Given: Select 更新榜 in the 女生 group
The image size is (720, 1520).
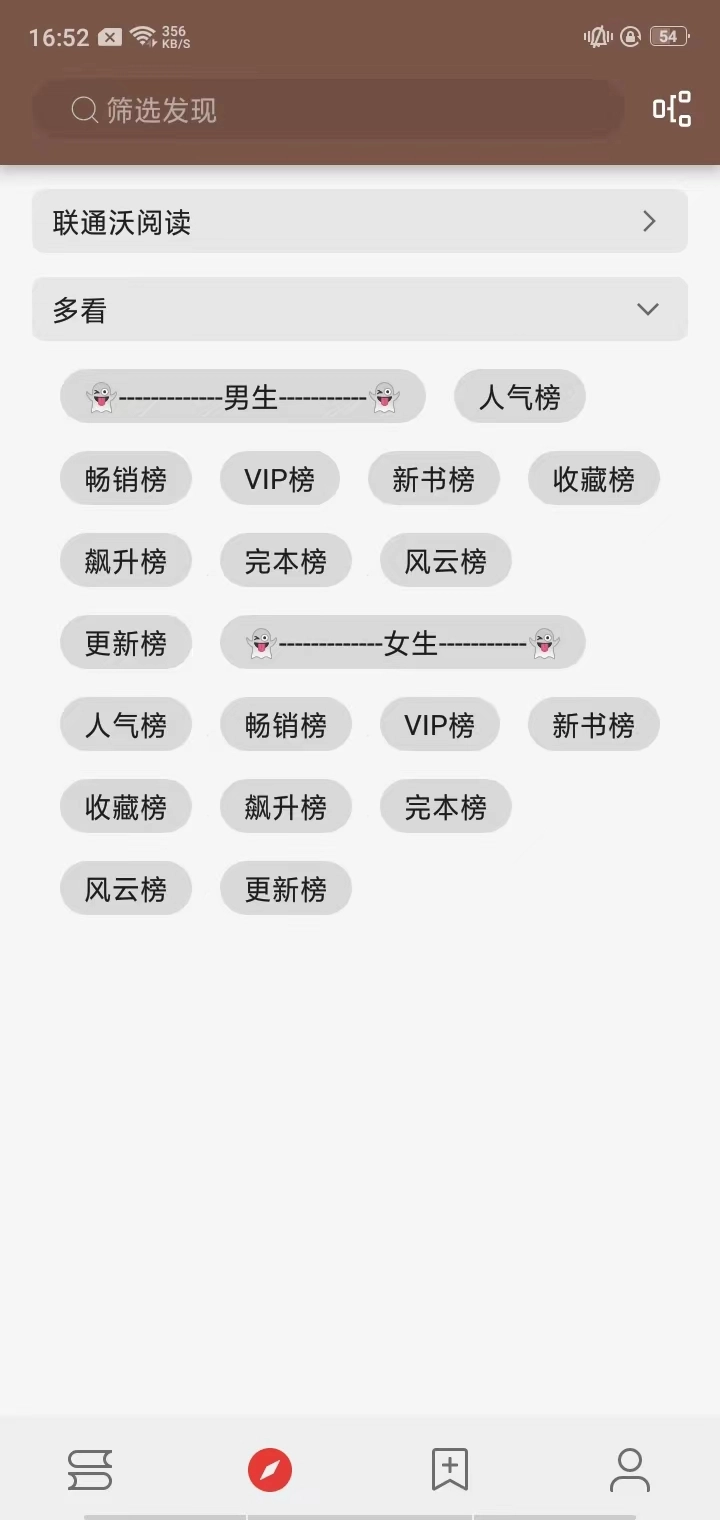Looking at the screenshot, I should point(285,889).
